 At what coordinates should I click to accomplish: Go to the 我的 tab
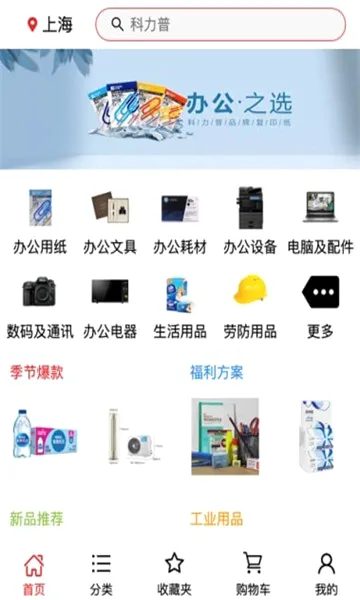tap(326, 574)
